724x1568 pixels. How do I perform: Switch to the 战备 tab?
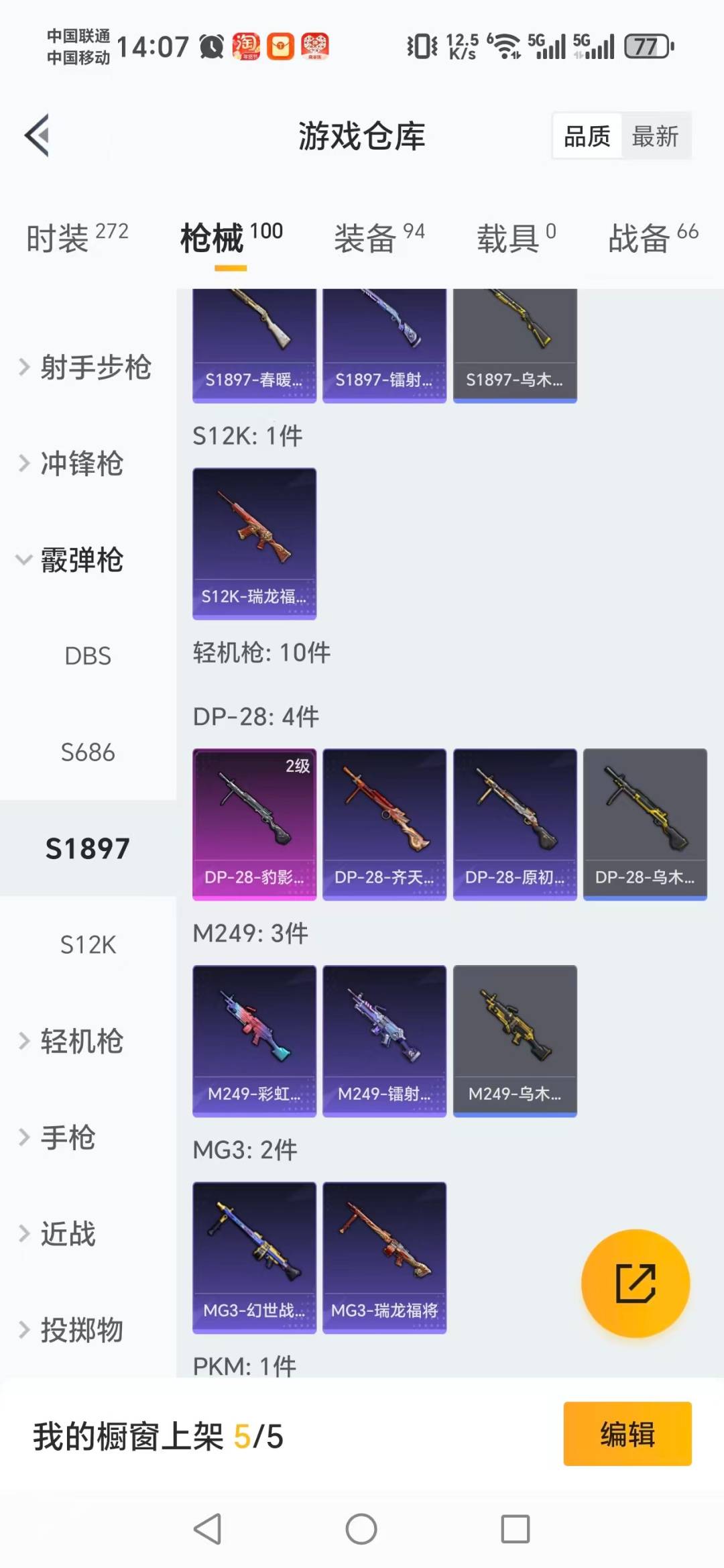652,238
